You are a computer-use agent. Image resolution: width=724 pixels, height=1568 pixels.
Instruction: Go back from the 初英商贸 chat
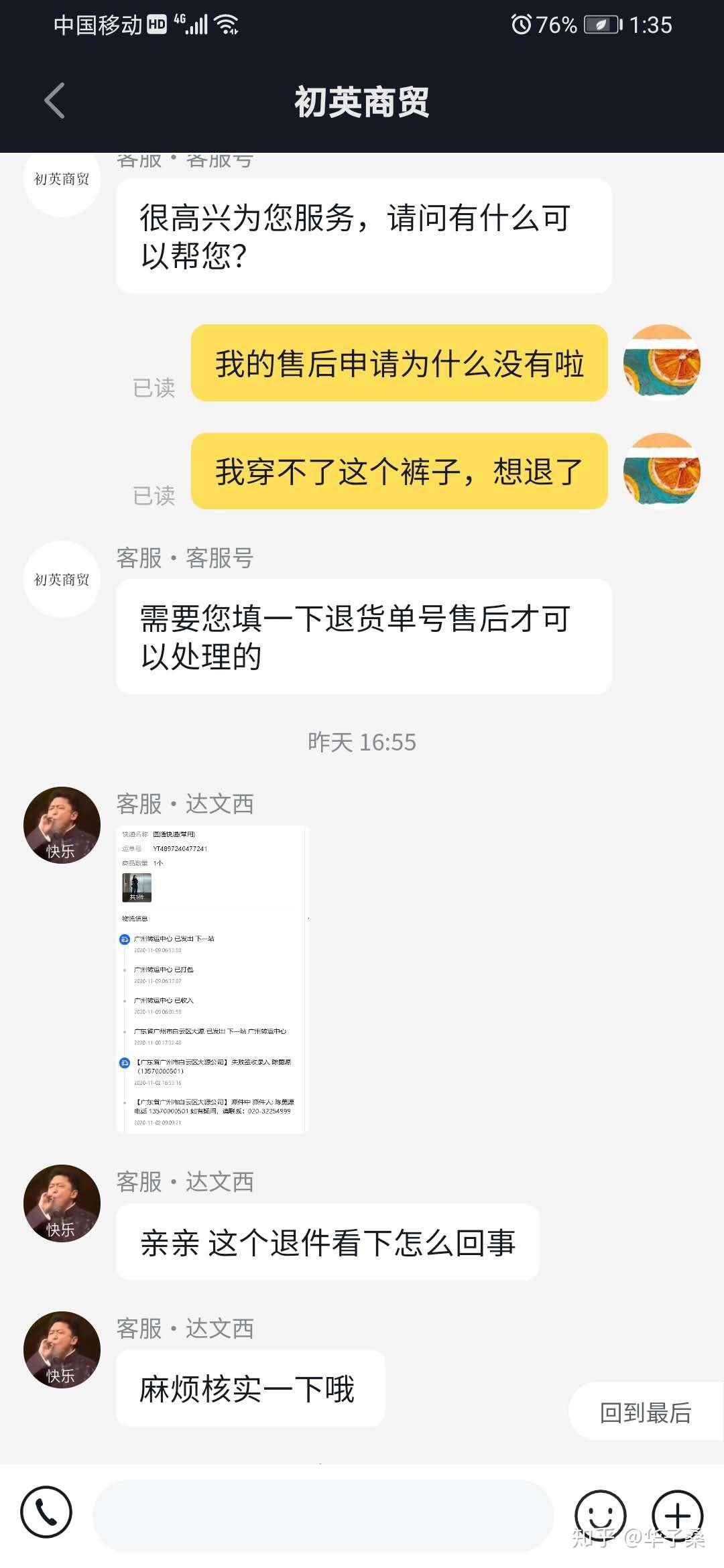pos(55,101)
